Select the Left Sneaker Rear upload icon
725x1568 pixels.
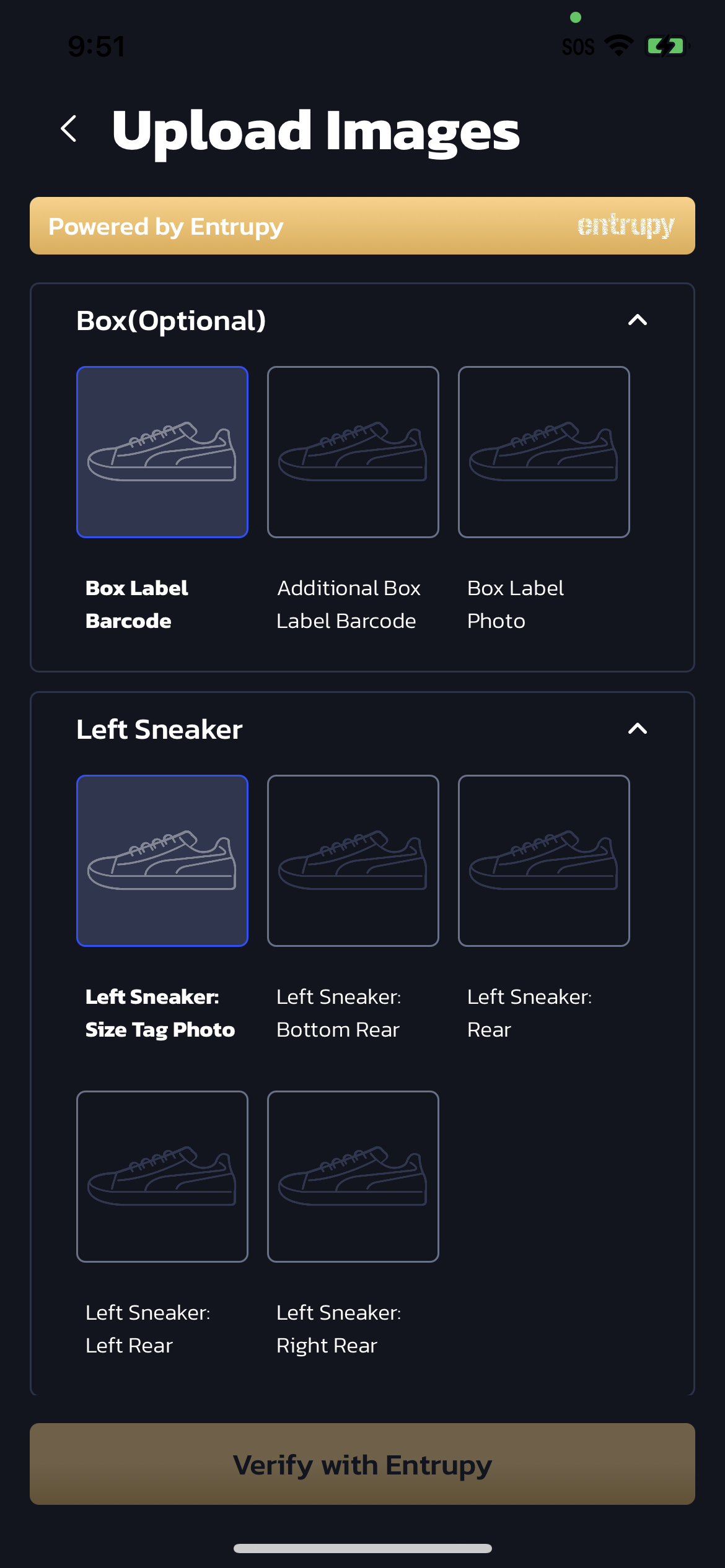(x=543, y=859)
